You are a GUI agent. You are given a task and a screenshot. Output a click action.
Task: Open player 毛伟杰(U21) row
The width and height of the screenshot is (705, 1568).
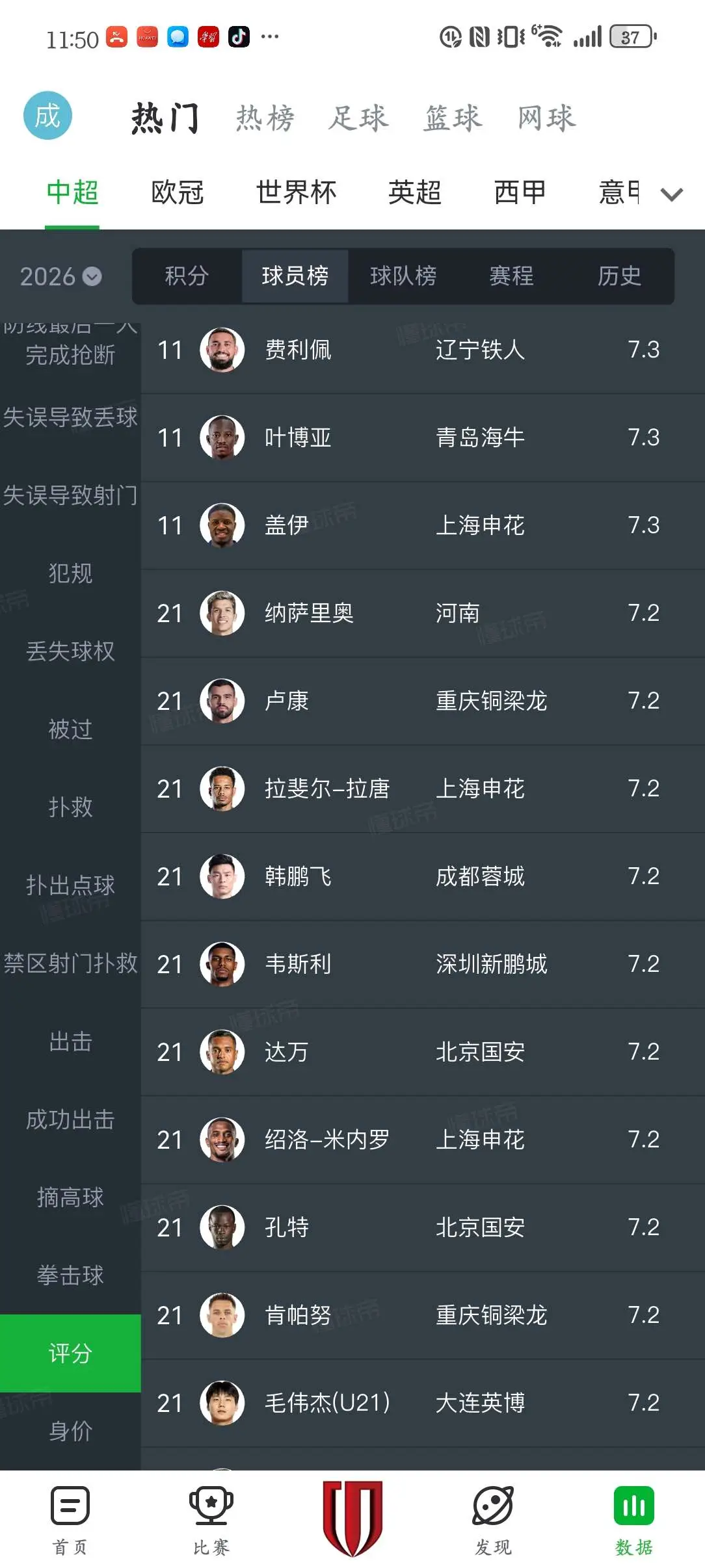pyautogui.click(x=423, y=1403)
